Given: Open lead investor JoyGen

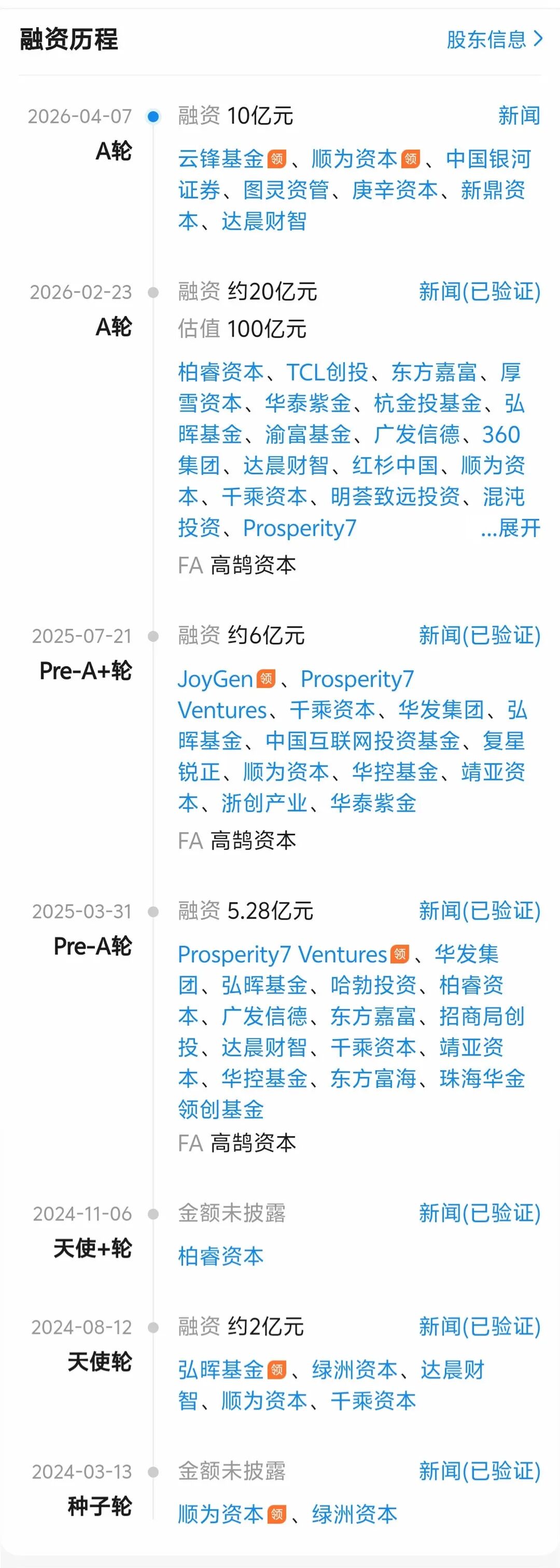Looking at the screenshot, I should point(215,678).
